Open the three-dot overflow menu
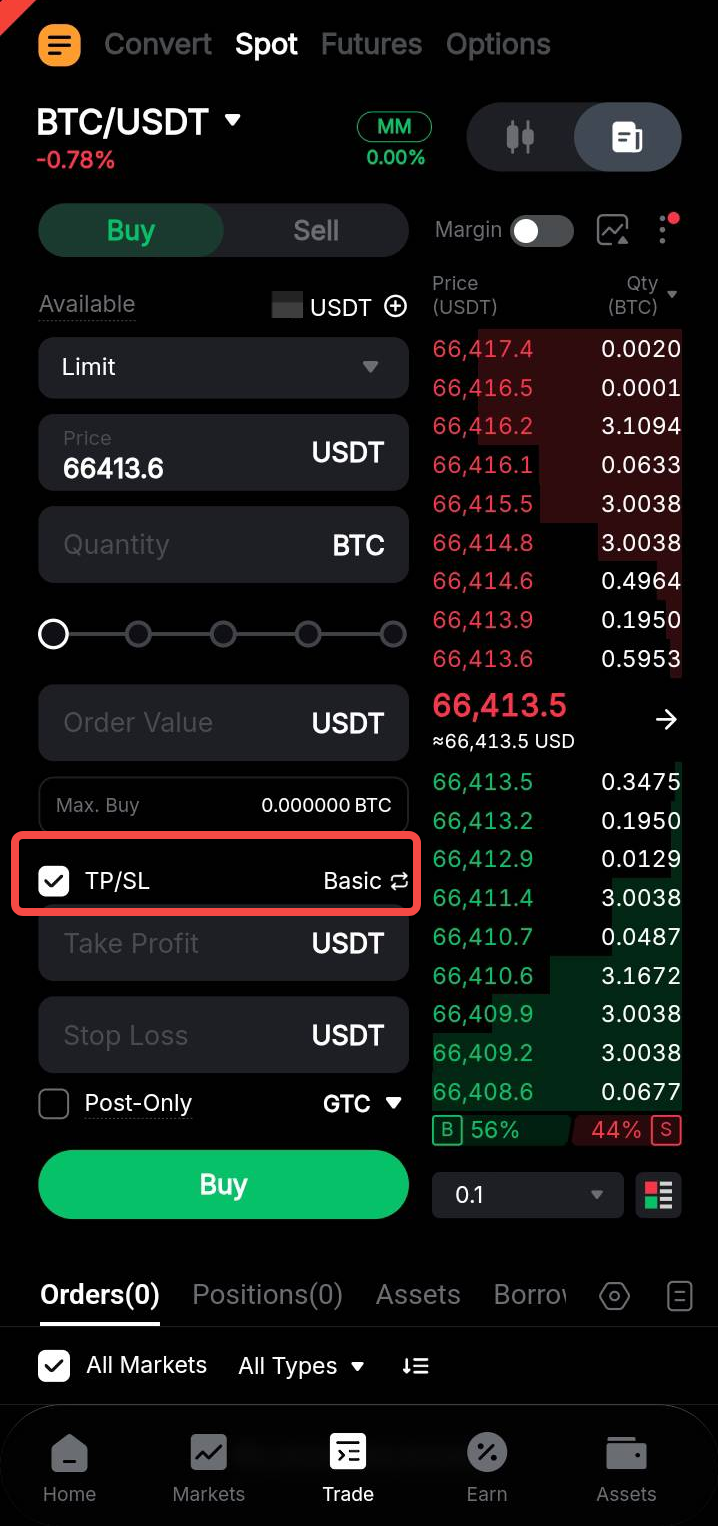The height and width of the screenshot is (1526, 718). (x=663, y=231)
